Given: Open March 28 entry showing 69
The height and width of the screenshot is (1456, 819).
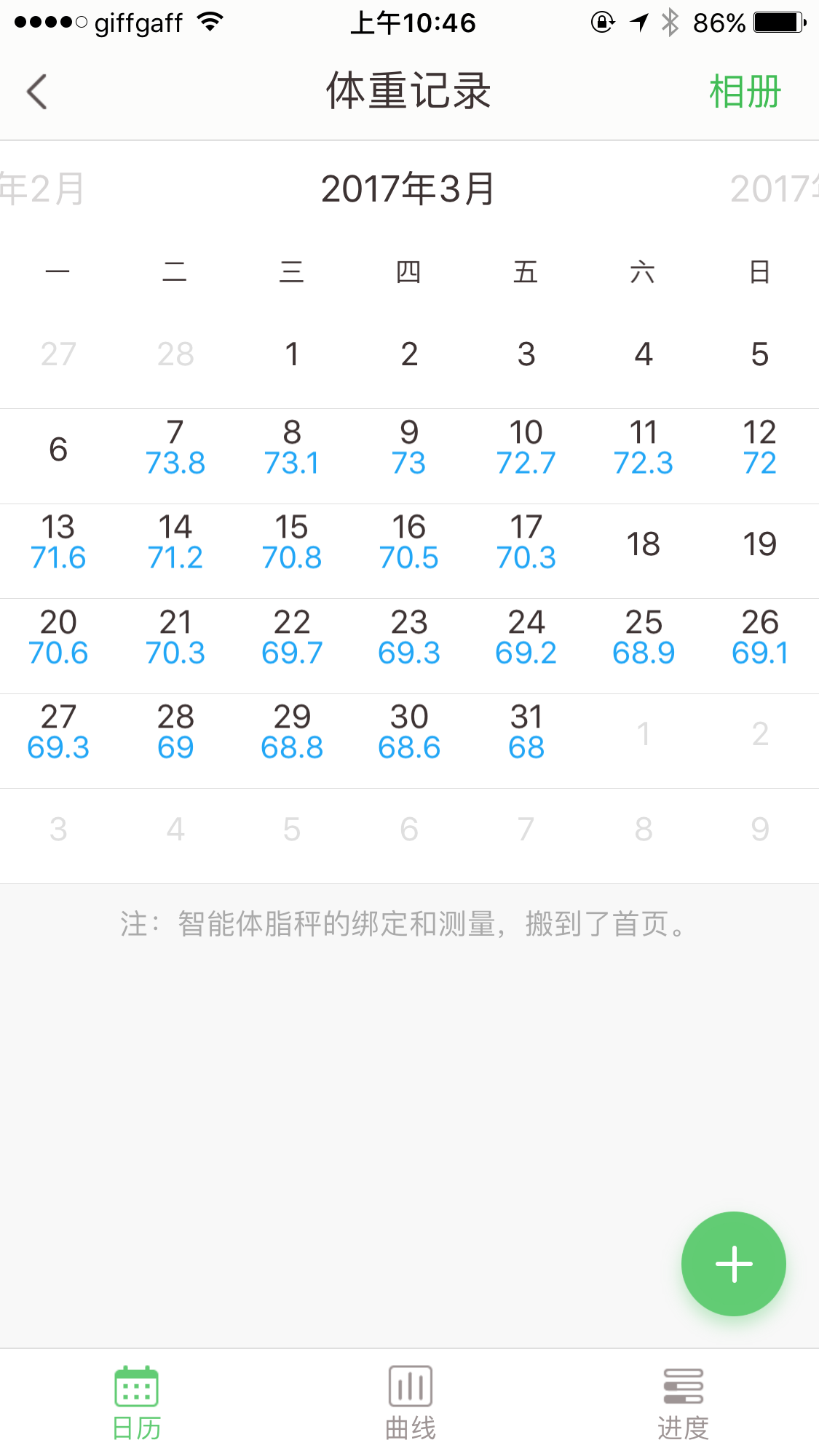Looking at the screenshot, I should tap(175, 733).
